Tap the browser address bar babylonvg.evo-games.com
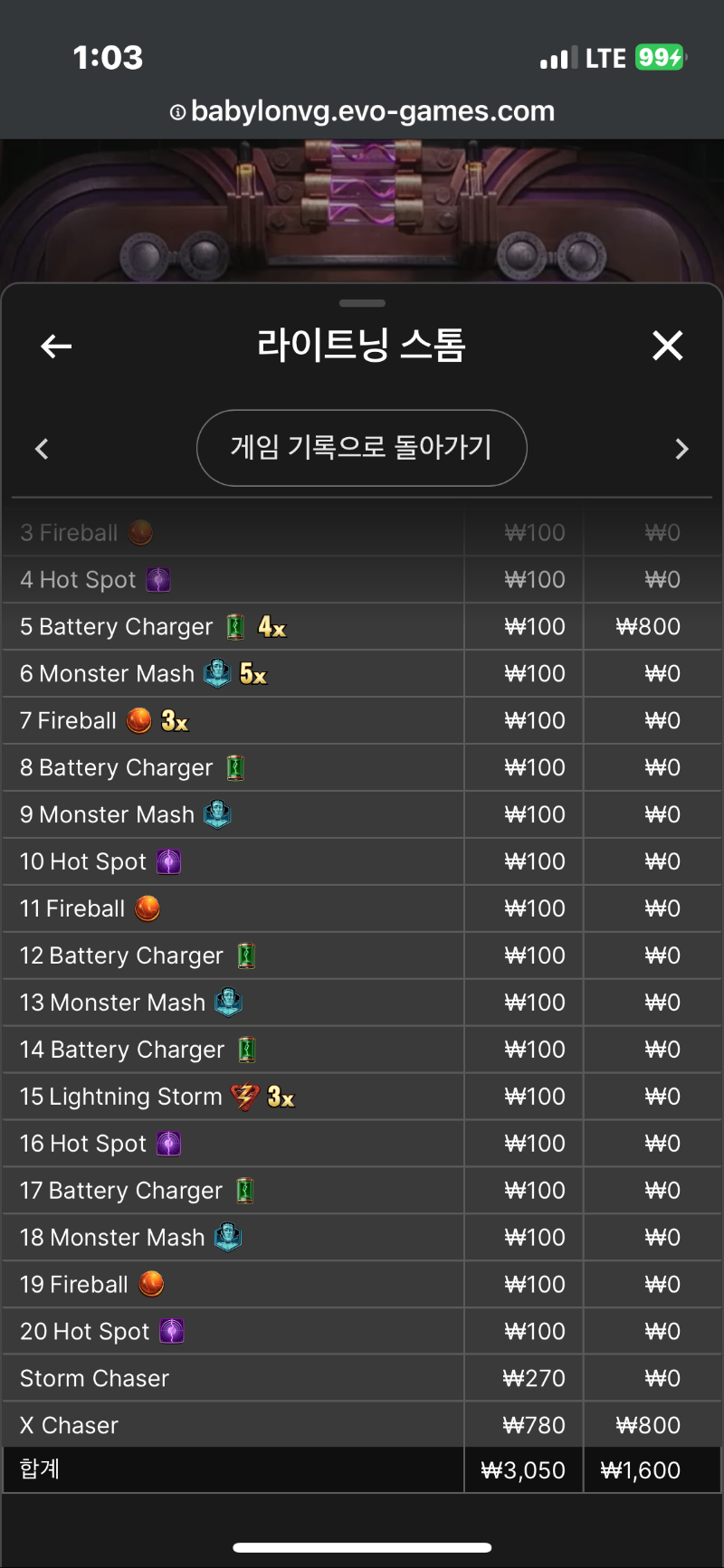This screenshot has height=1568, width=724. (x=362, y=111)
